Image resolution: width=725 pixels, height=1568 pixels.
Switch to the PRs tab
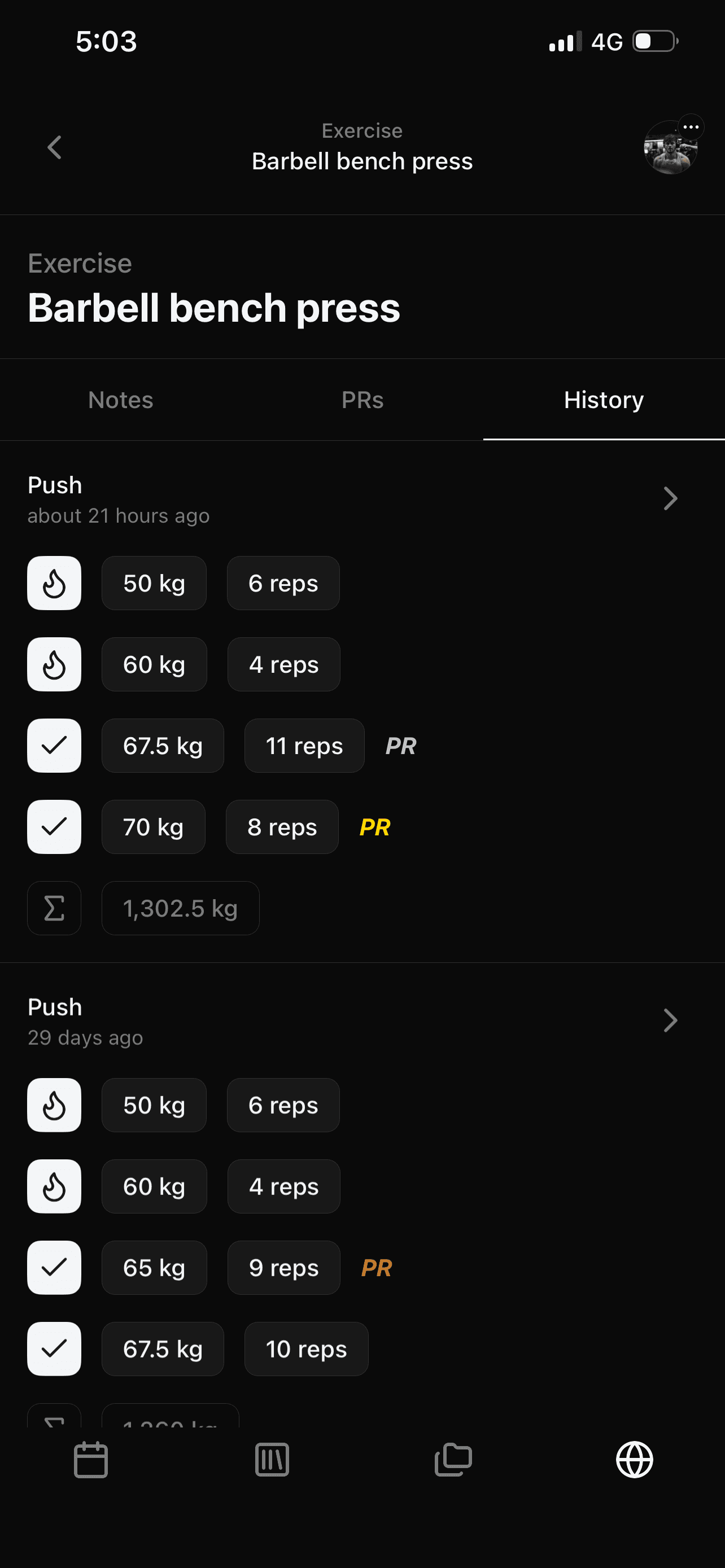tap(362, 400)
